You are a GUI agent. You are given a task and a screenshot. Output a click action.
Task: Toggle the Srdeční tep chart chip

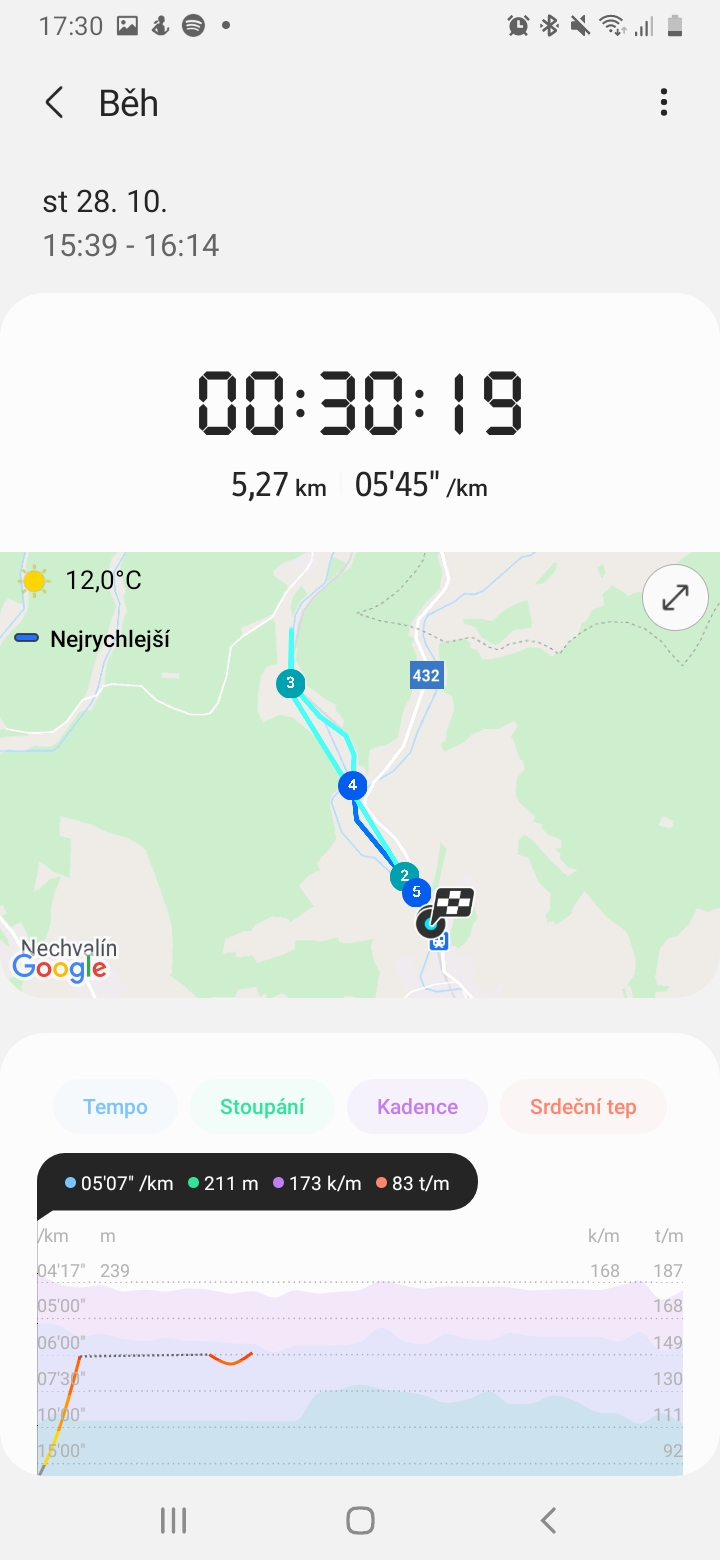[x=583, y=1107]
